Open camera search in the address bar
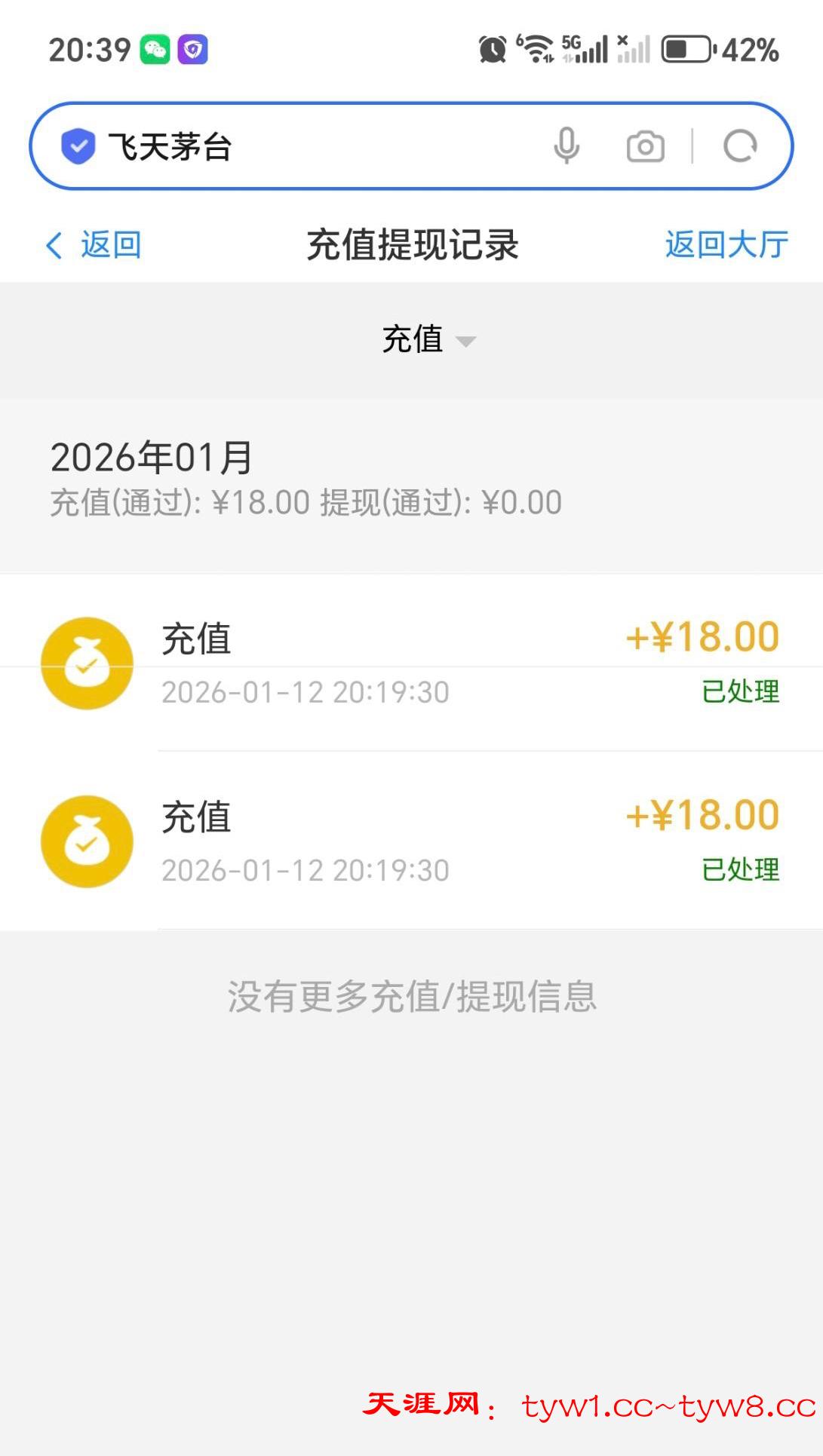This screenshot has height=1456, width=823. click(x=645, y=146)
